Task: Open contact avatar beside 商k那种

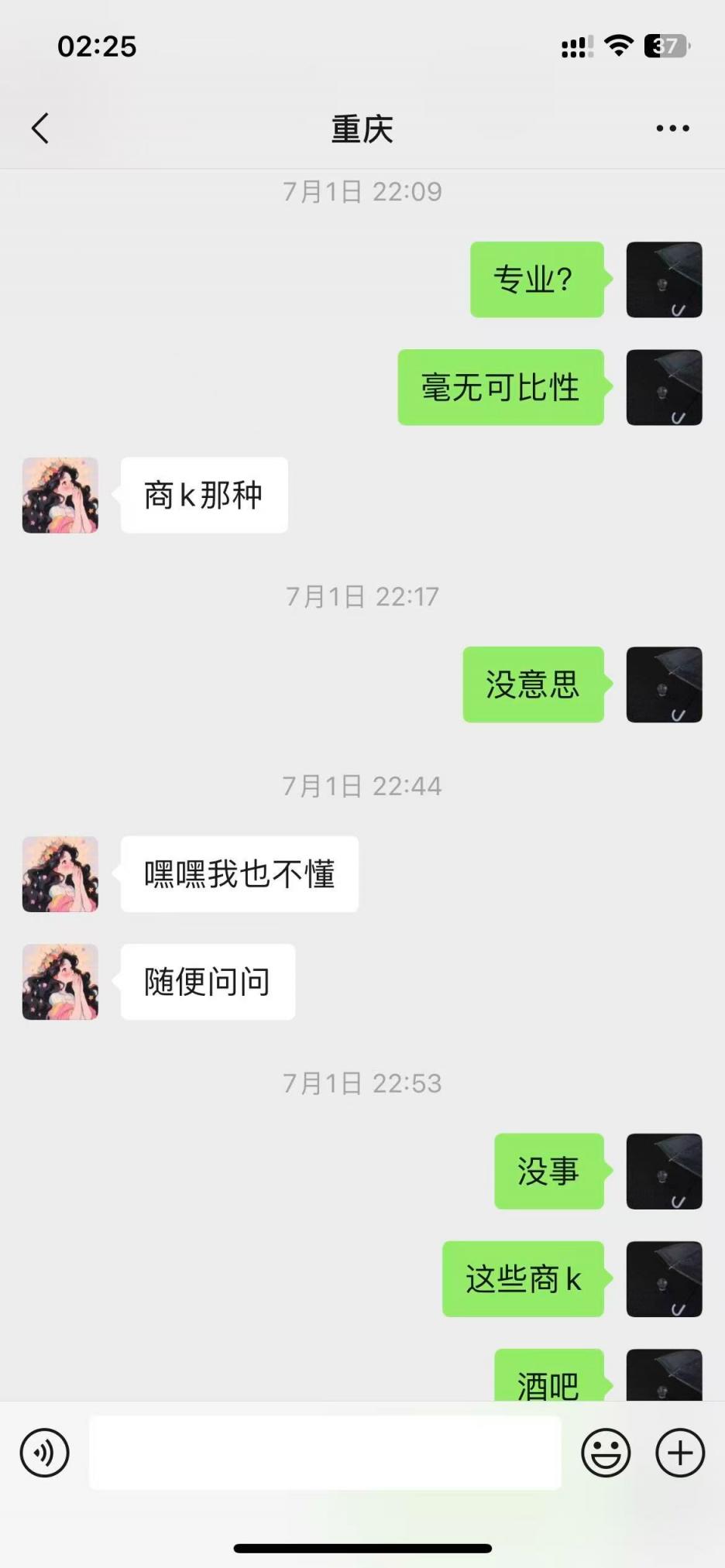Action: click(x=60, y=495)
